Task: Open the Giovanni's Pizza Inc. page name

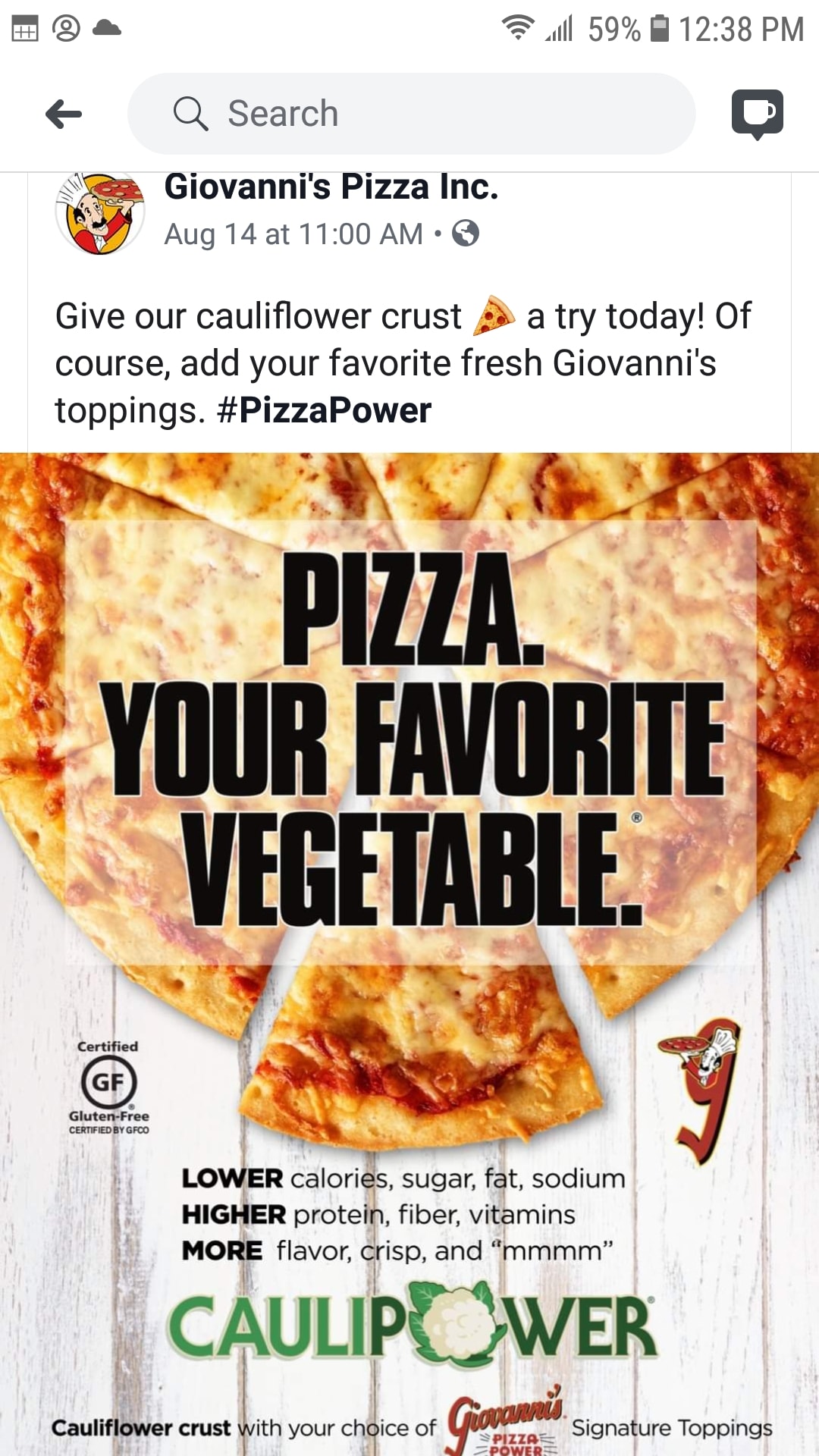Action: tap(331, 187)
